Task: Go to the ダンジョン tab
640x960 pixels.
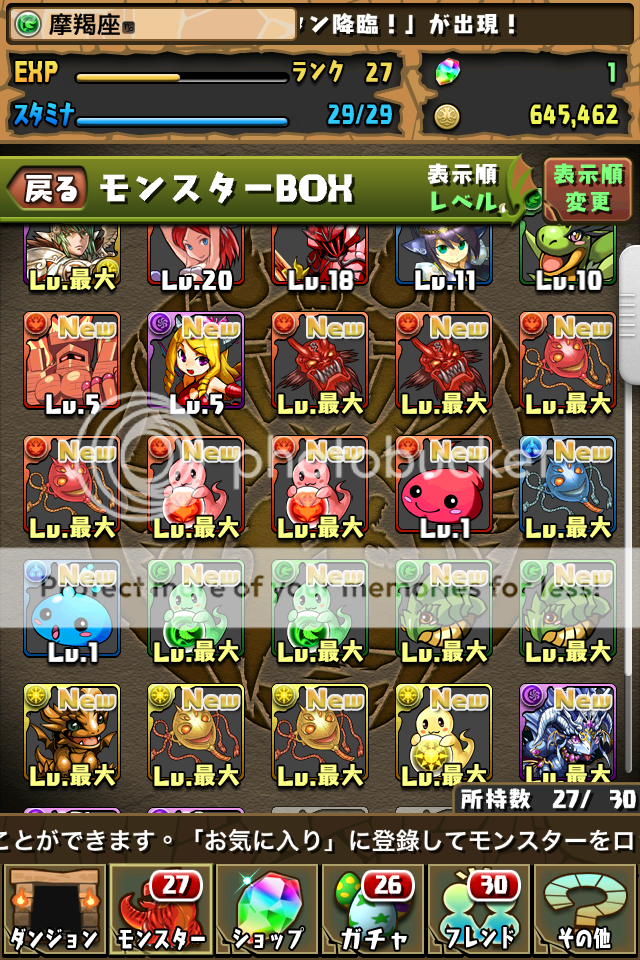Action: (53, 910)
